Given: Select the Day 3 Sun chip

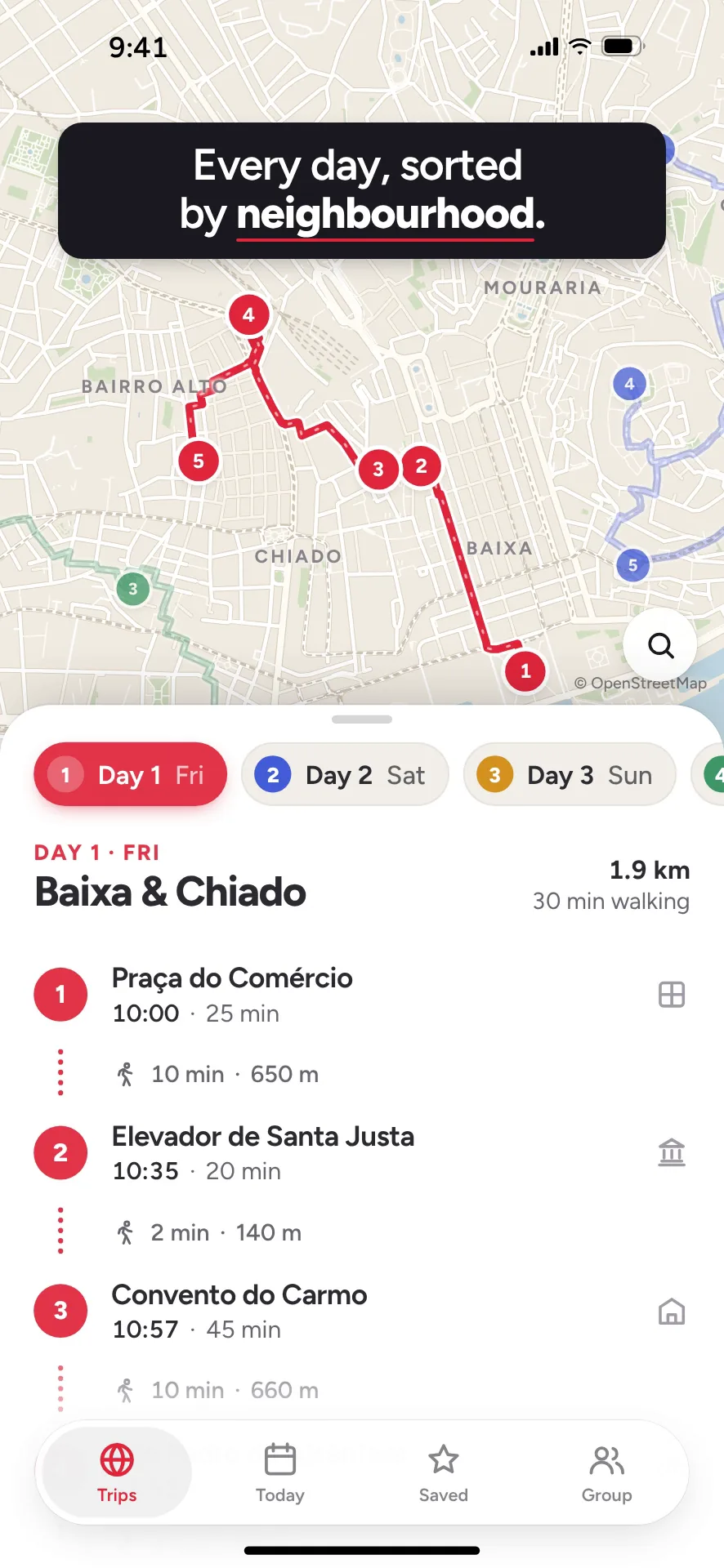Looking at the screenshot, I should click(570, 774).
